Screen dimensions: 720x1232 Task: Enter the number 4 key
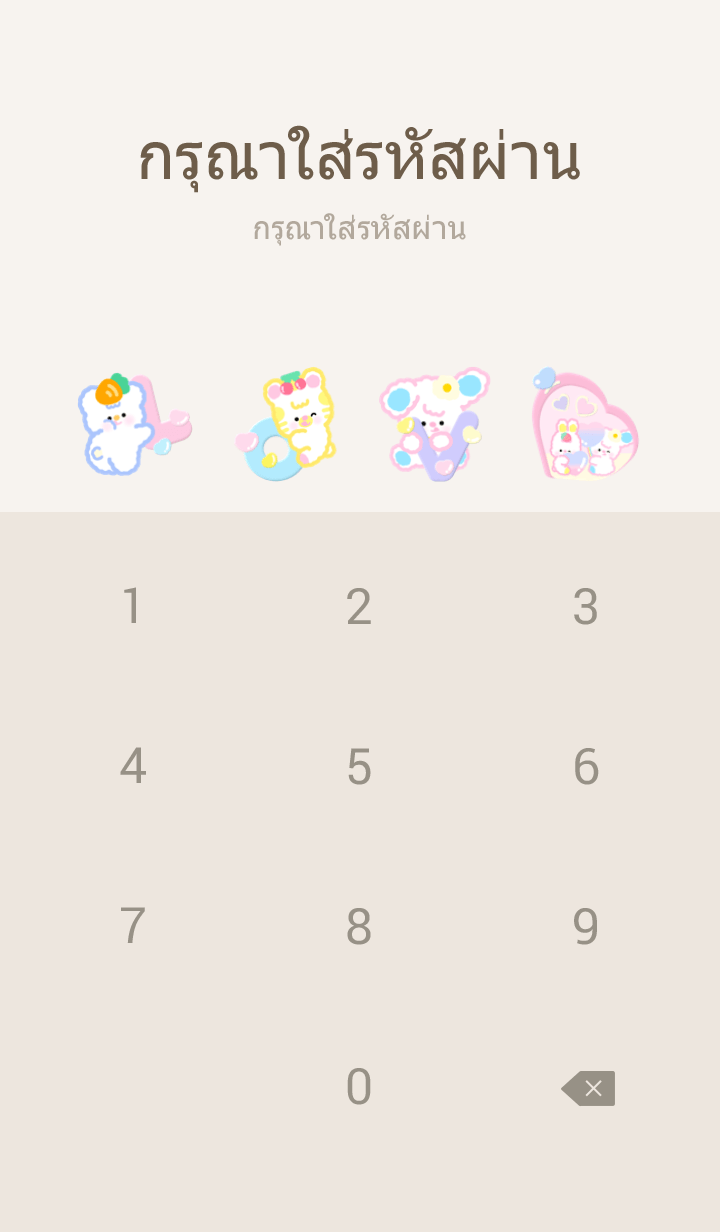coord(132,767)
